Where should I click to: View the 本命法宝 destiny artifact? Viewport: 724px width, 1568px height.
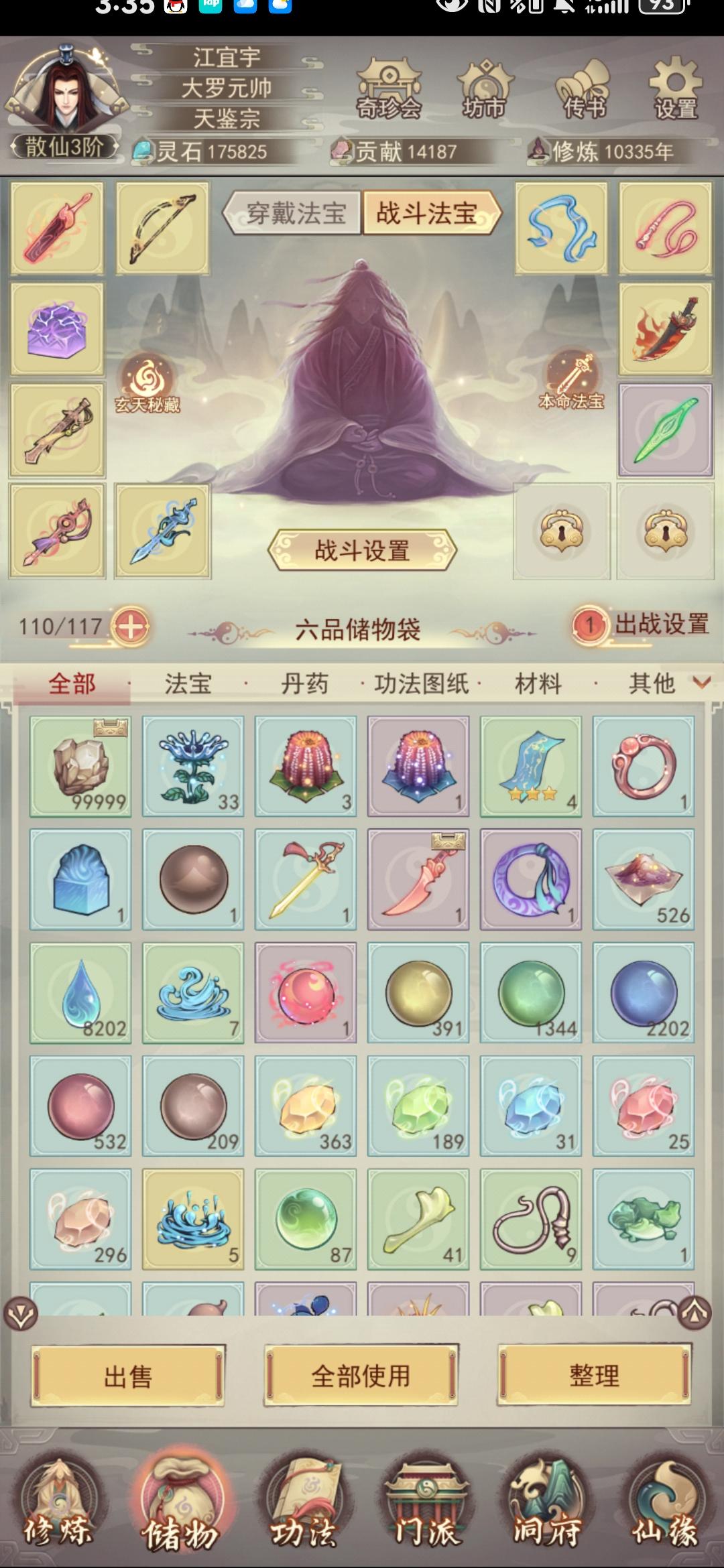(575, 380)
